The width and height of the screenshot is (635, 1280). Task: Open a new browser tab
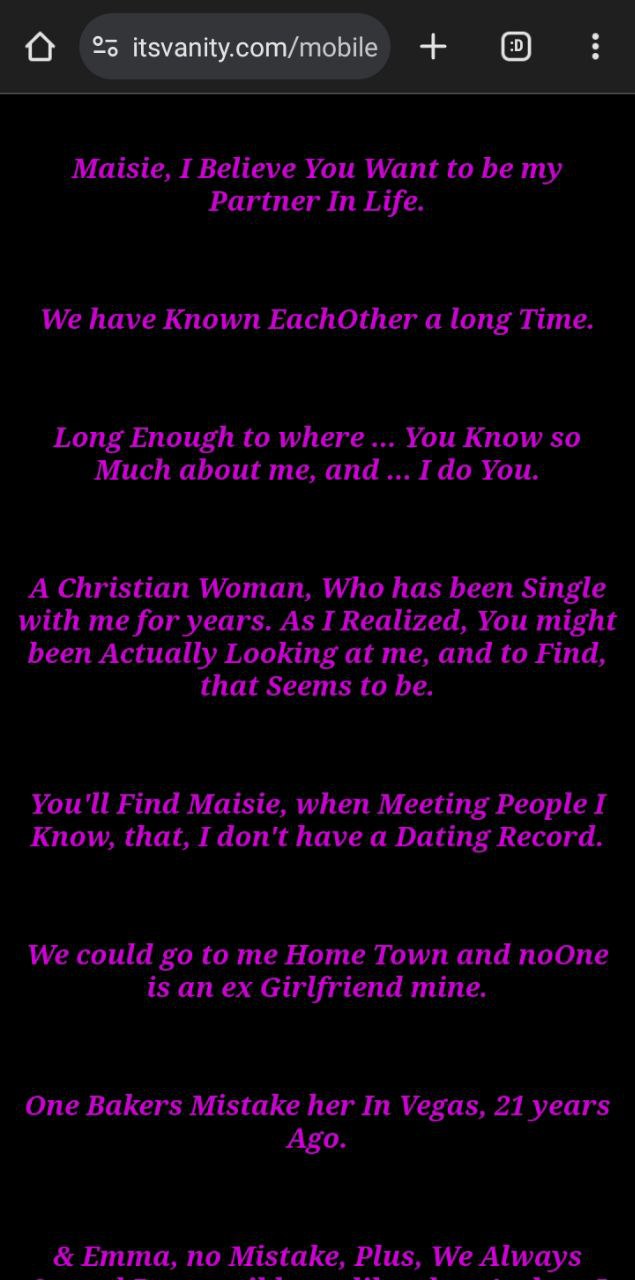(433, 46)
